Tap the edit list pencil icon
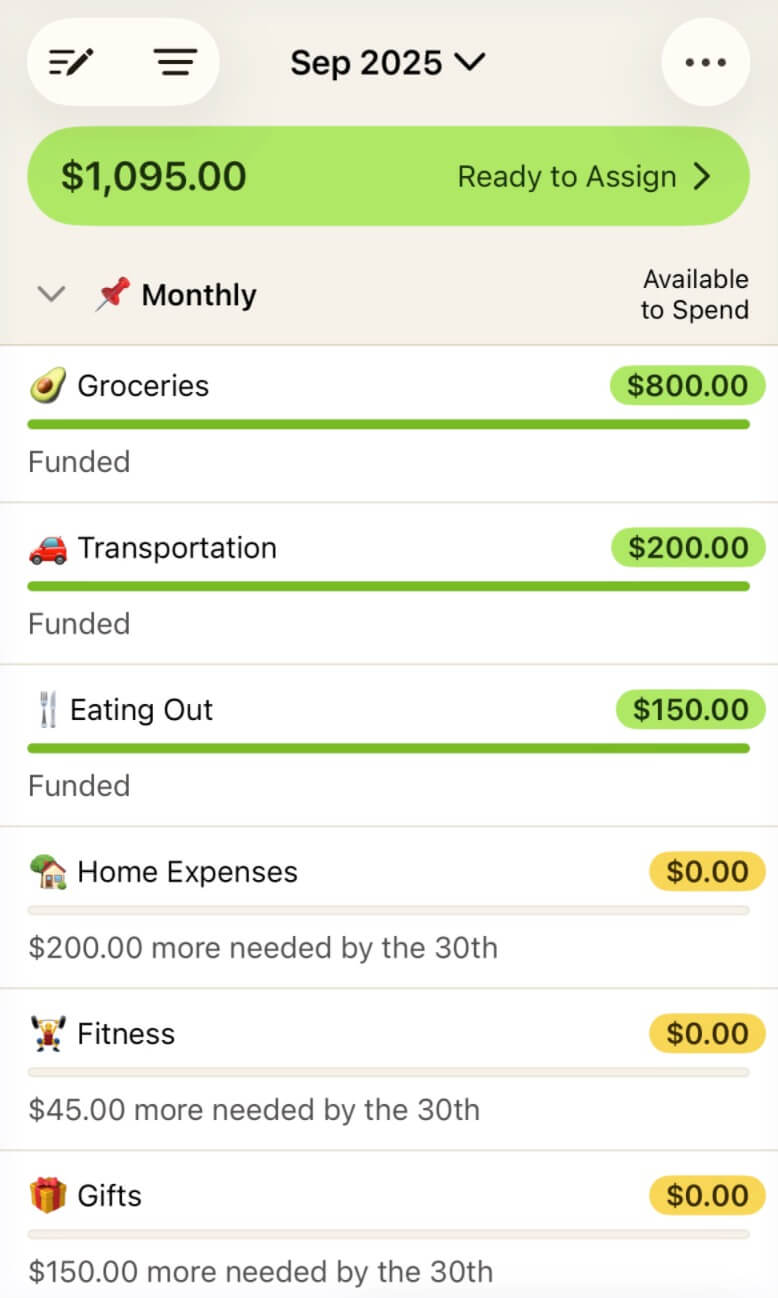Screen dimensions: 778x1298 [71, 63]
